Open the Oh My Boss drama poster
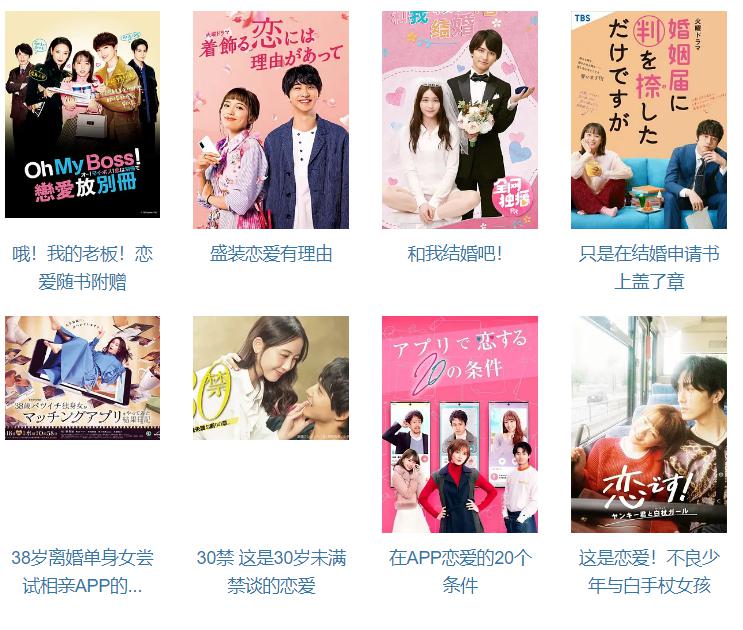 [82, 115]
